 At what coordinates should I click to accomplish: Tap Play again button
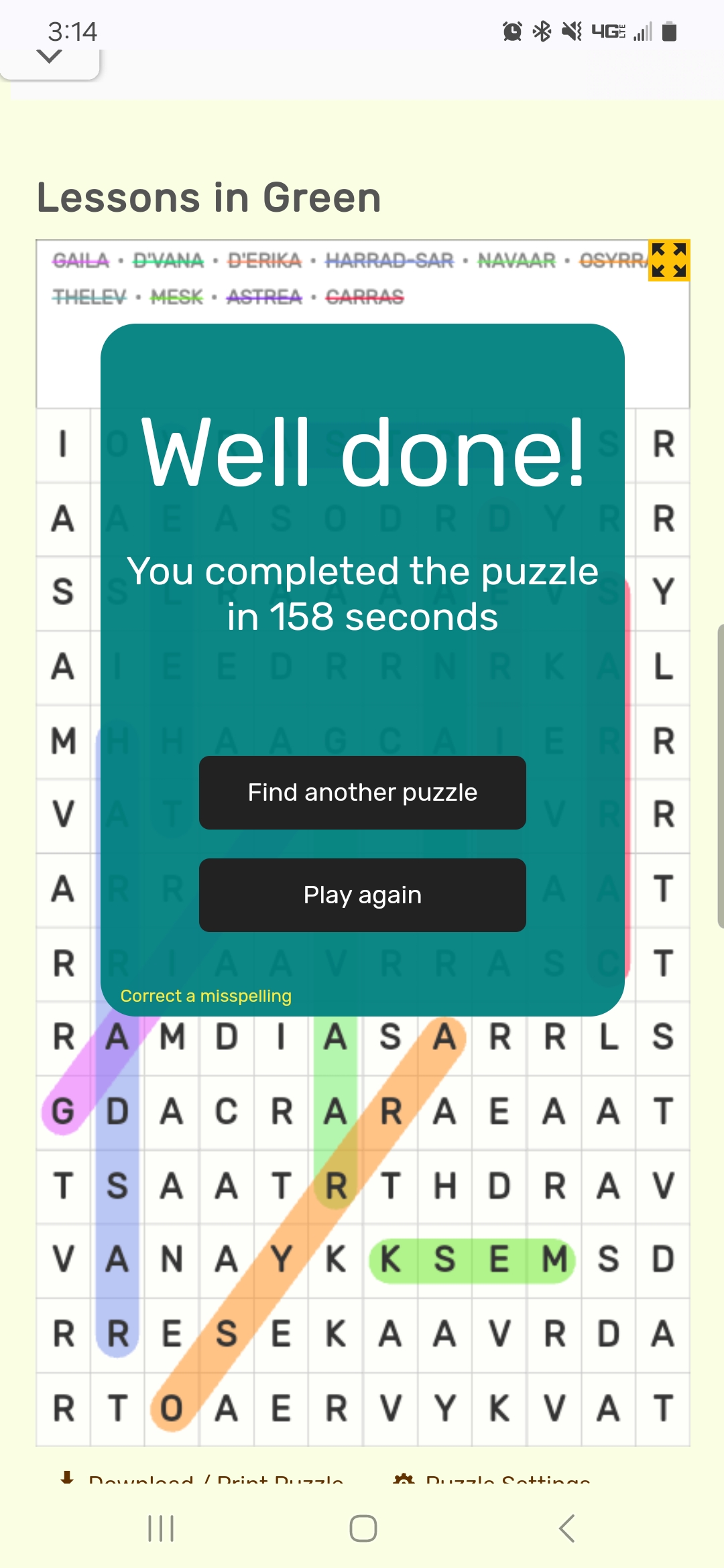pos(362,895)
